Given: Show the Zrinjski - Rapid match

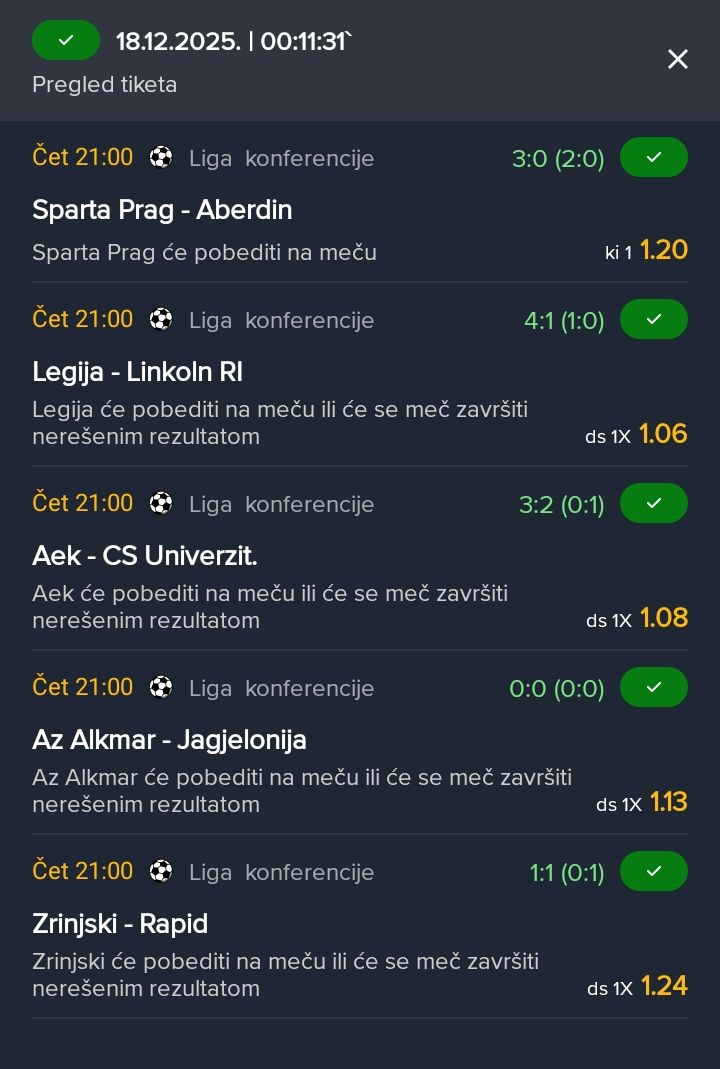Looking at the screenshot, I should tap(120, 924).
